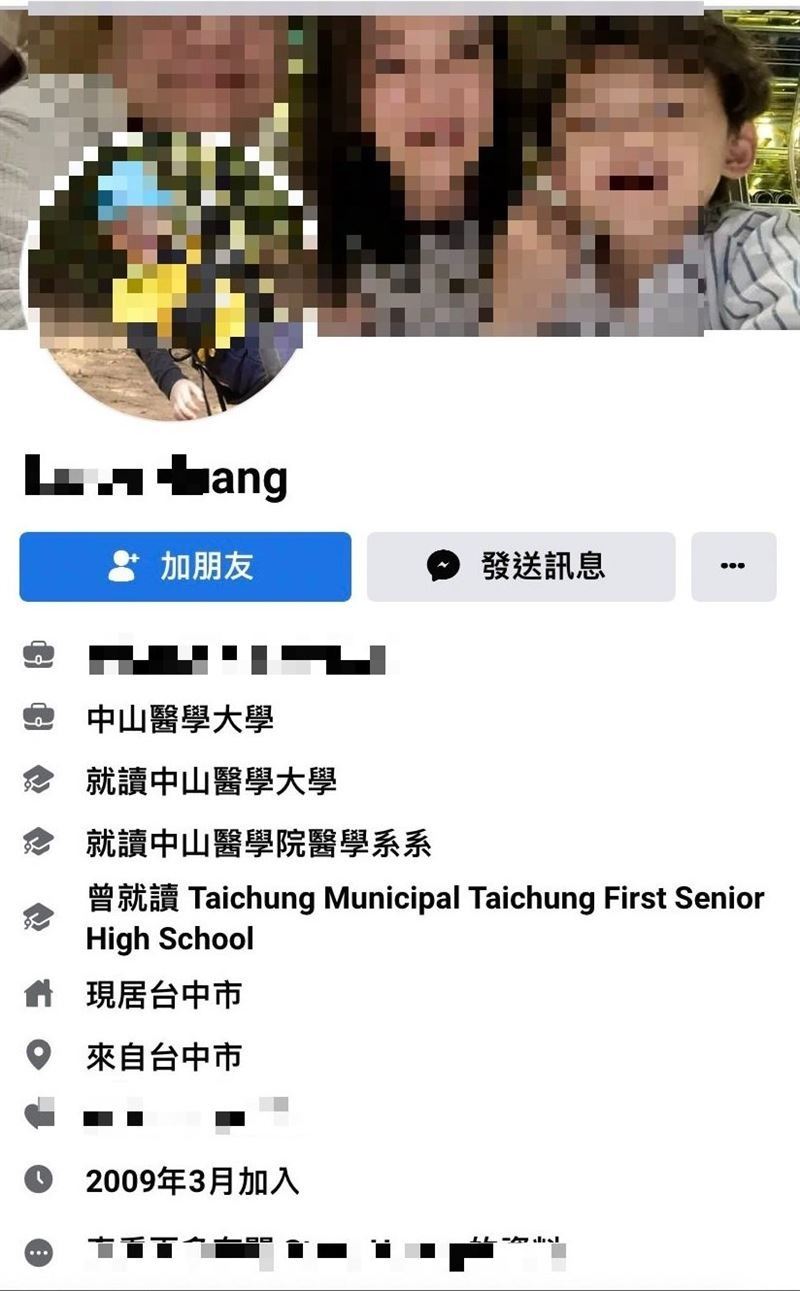Open 就讀中山醫學院醫學系系 education entry
This screenshot has height=1291, width=800.
point(258,844)
